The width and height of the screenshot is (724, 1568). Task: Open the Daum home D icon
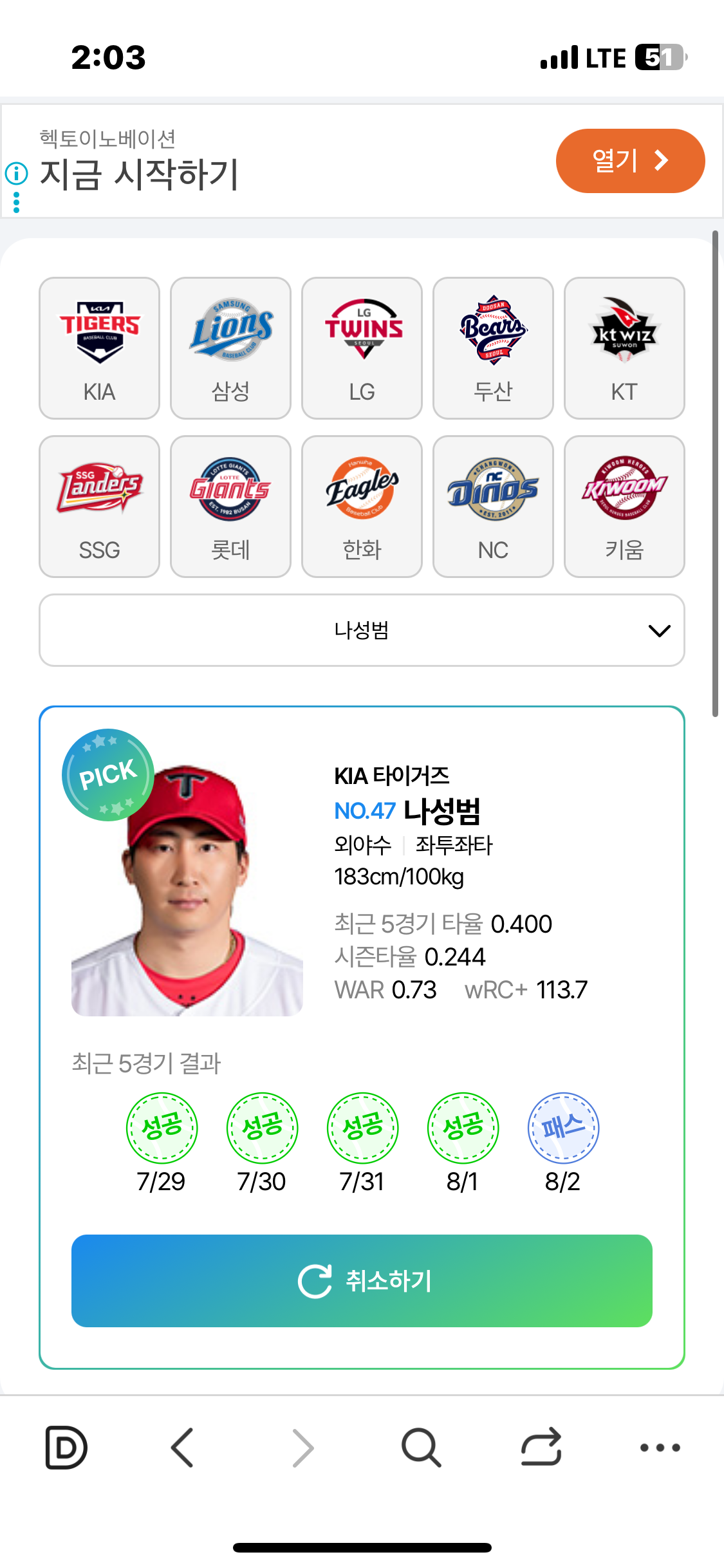point(66,1448)
